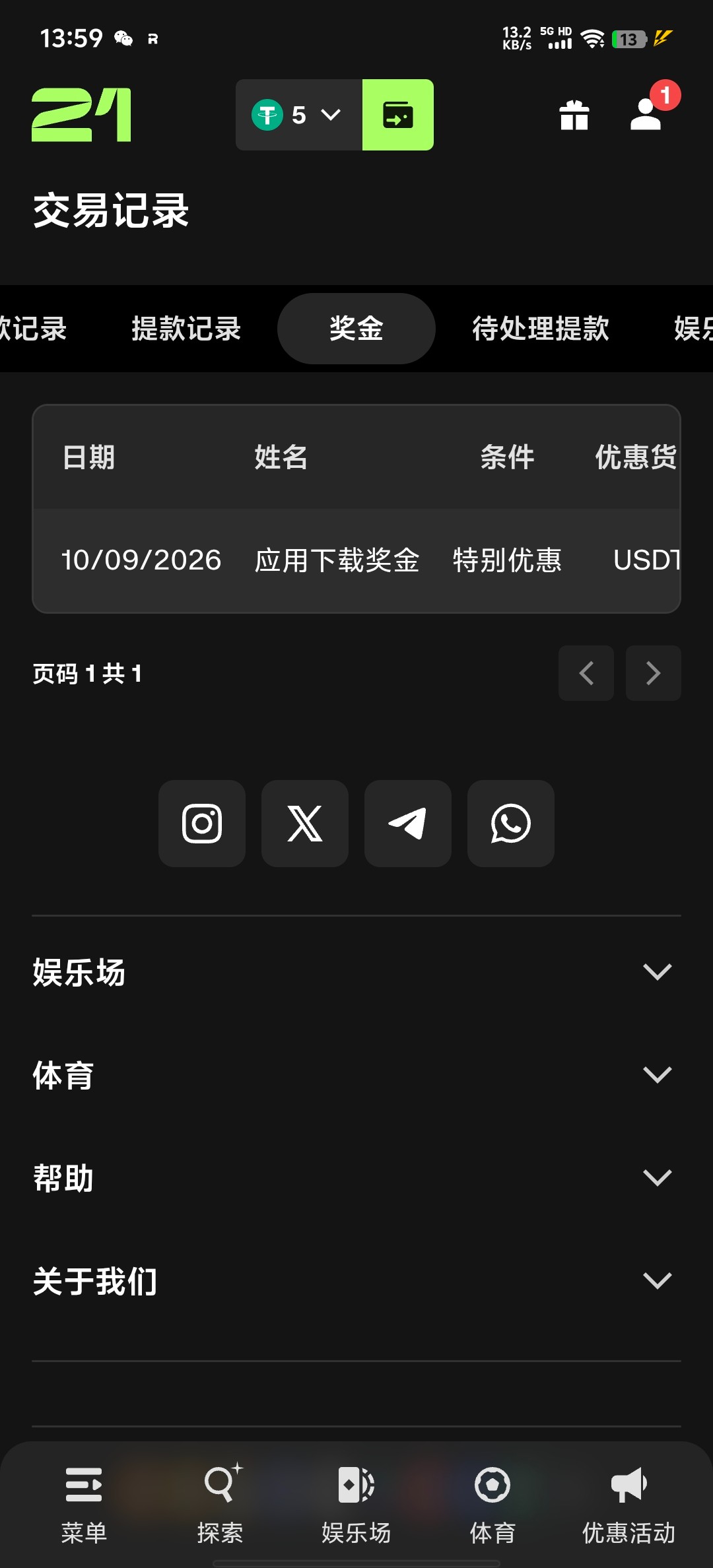Go to the next page of records
This screenshot has width=713, height=1568.
654,673
